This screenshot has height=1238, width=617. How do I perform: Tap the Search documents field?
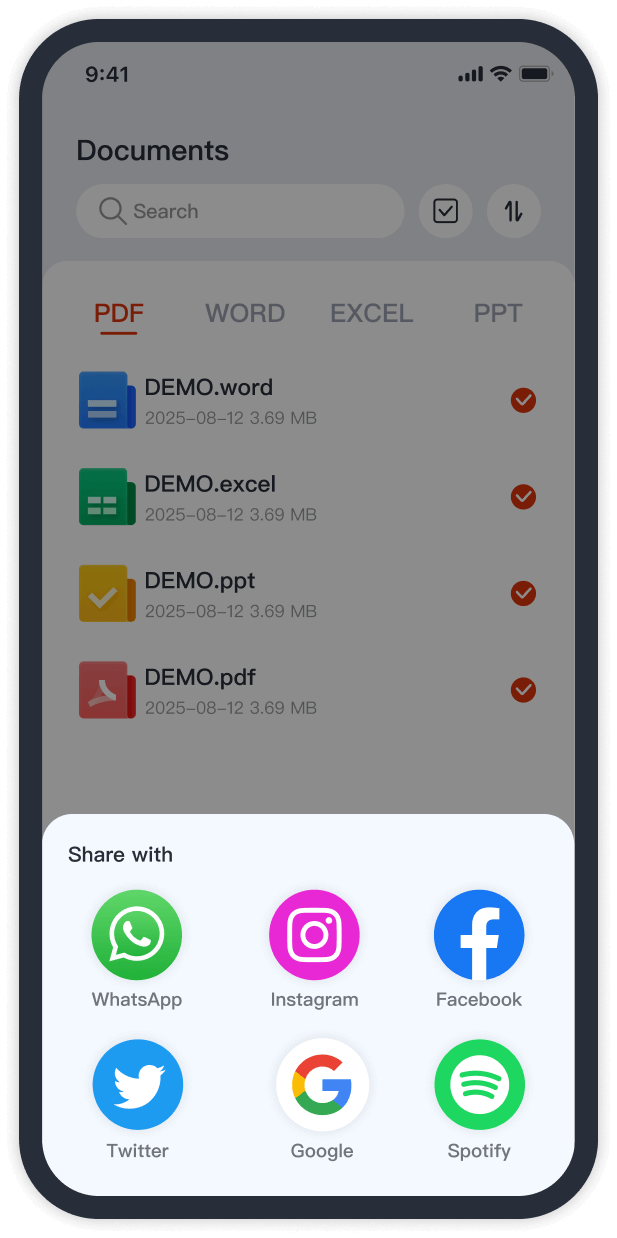click(x=240, y=211)
